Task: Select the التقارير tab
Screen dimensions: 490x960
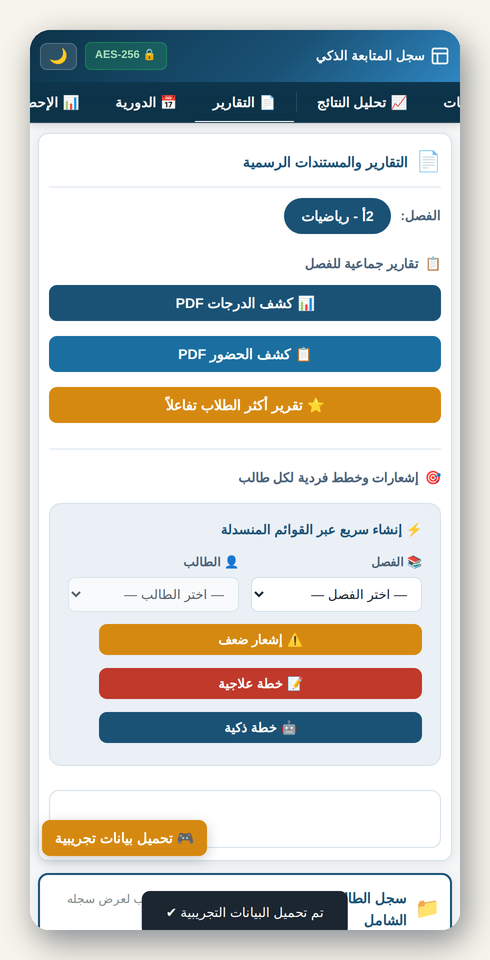Action: 244,103
